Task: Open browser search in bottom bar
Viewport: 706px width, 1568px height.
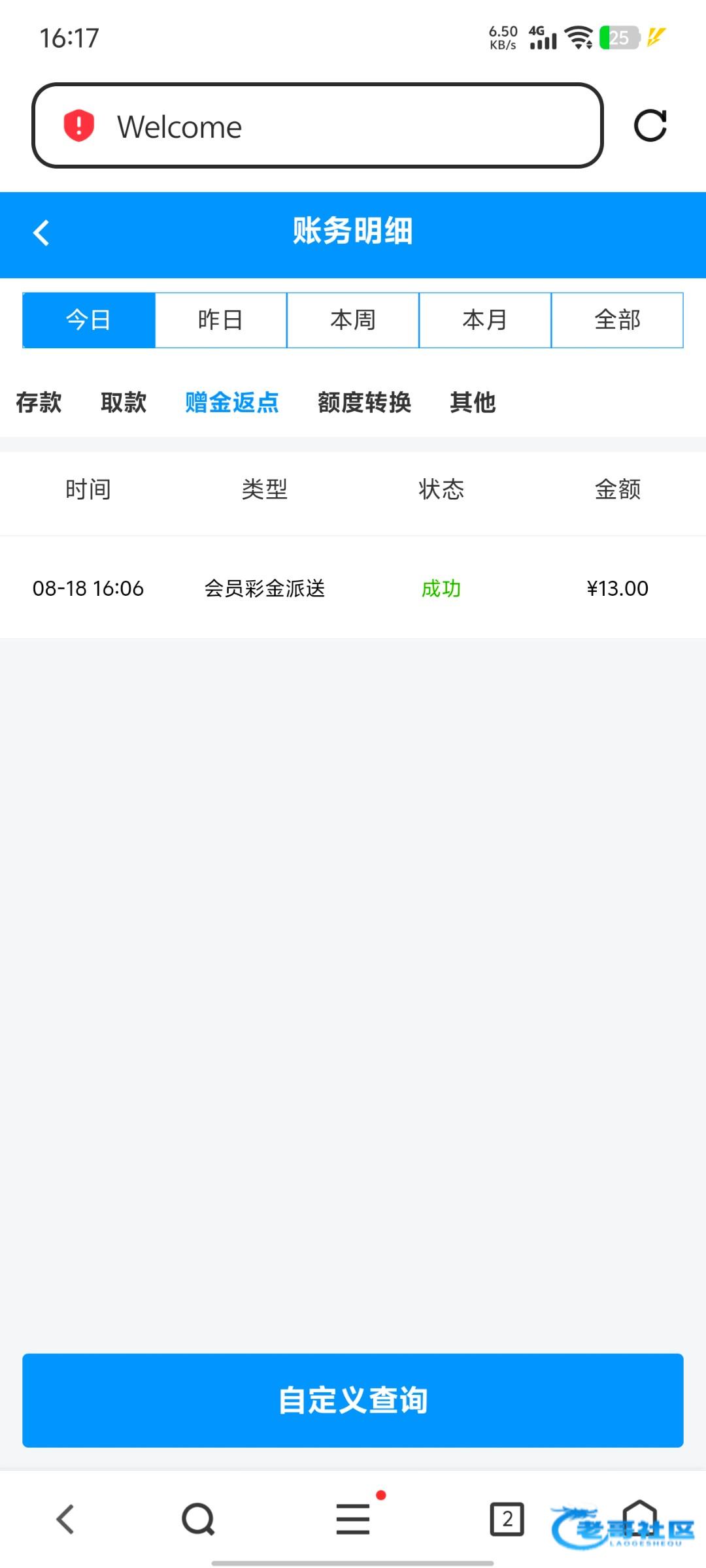Action: [x=198, y=1519]
